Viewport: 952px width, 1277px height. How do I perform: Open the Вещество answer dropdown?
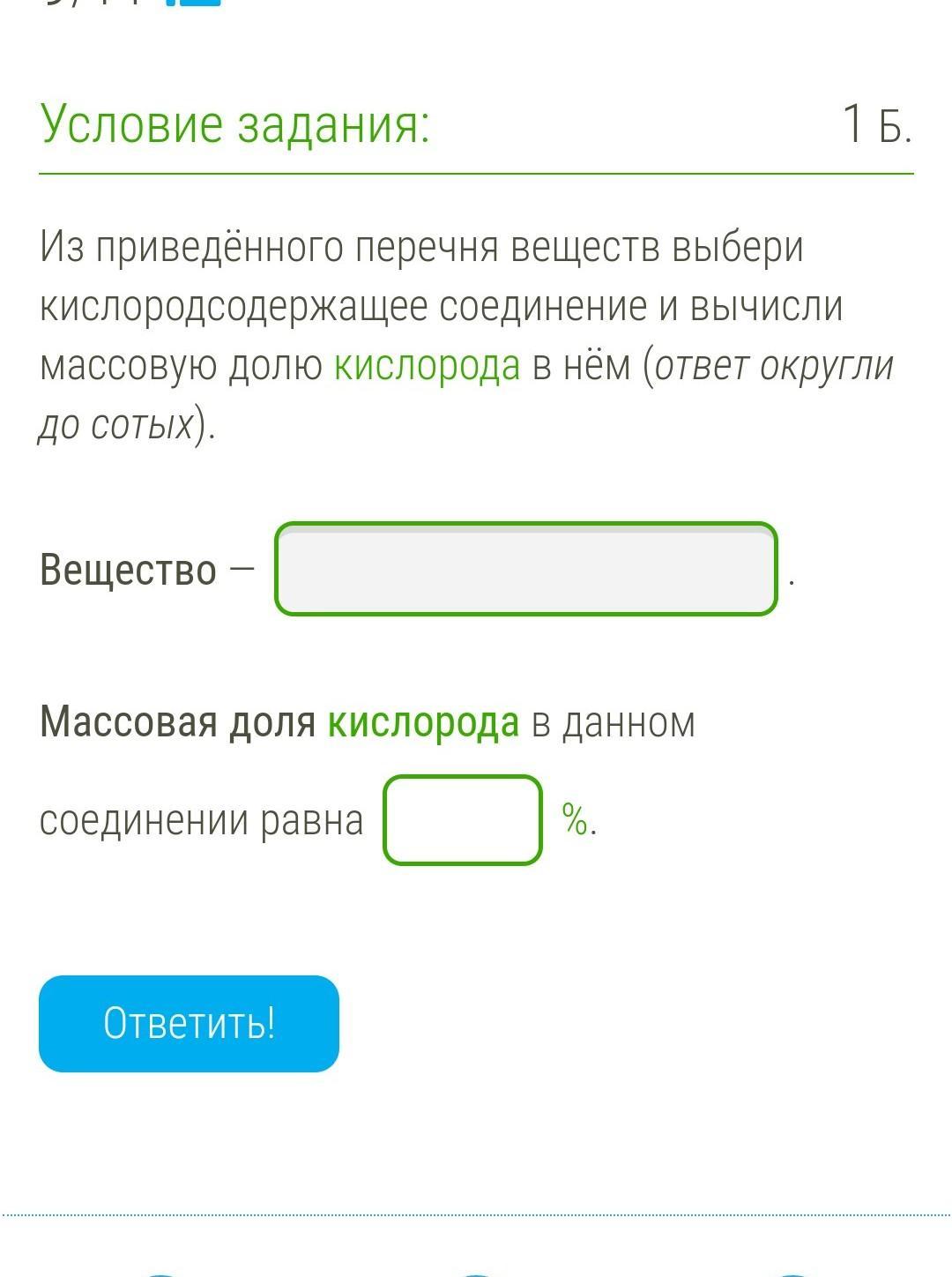click(x=525, y=570)
